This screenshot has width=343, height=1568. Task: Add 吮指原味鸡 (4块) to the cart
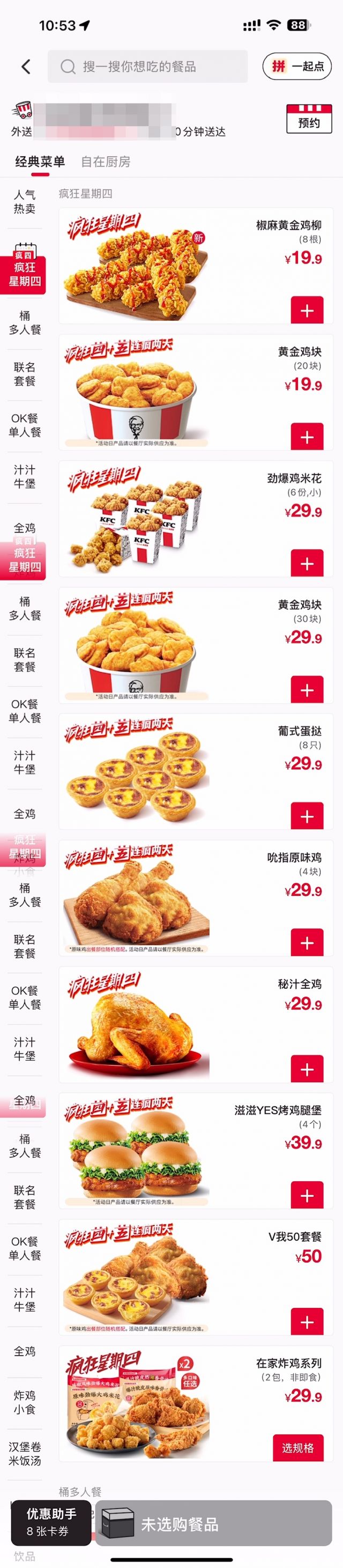click(x=307, y=943)
